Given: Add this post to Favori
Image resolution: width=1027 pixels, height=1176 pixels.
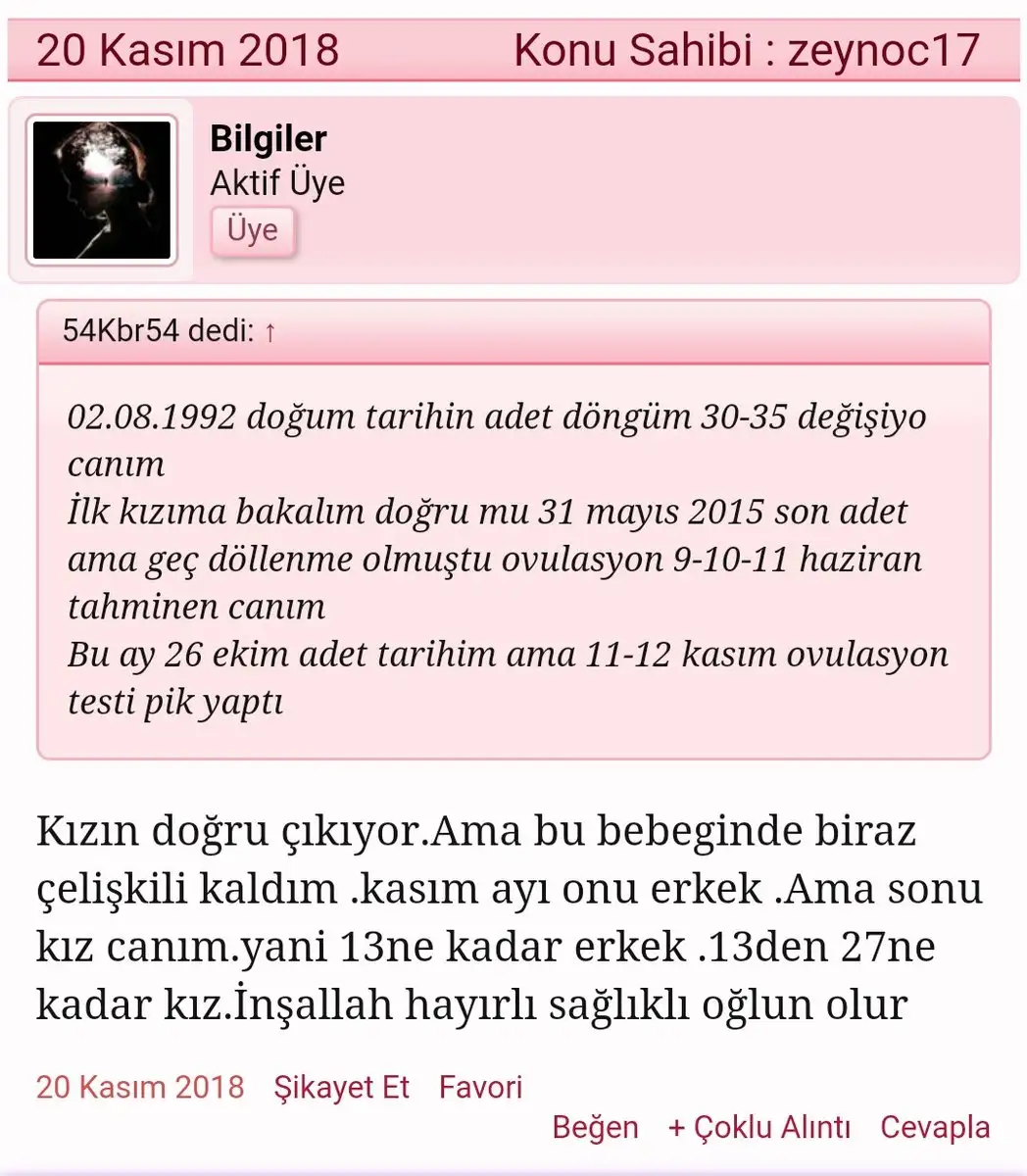Looking at the screenshot, I should coord(480,1087).
